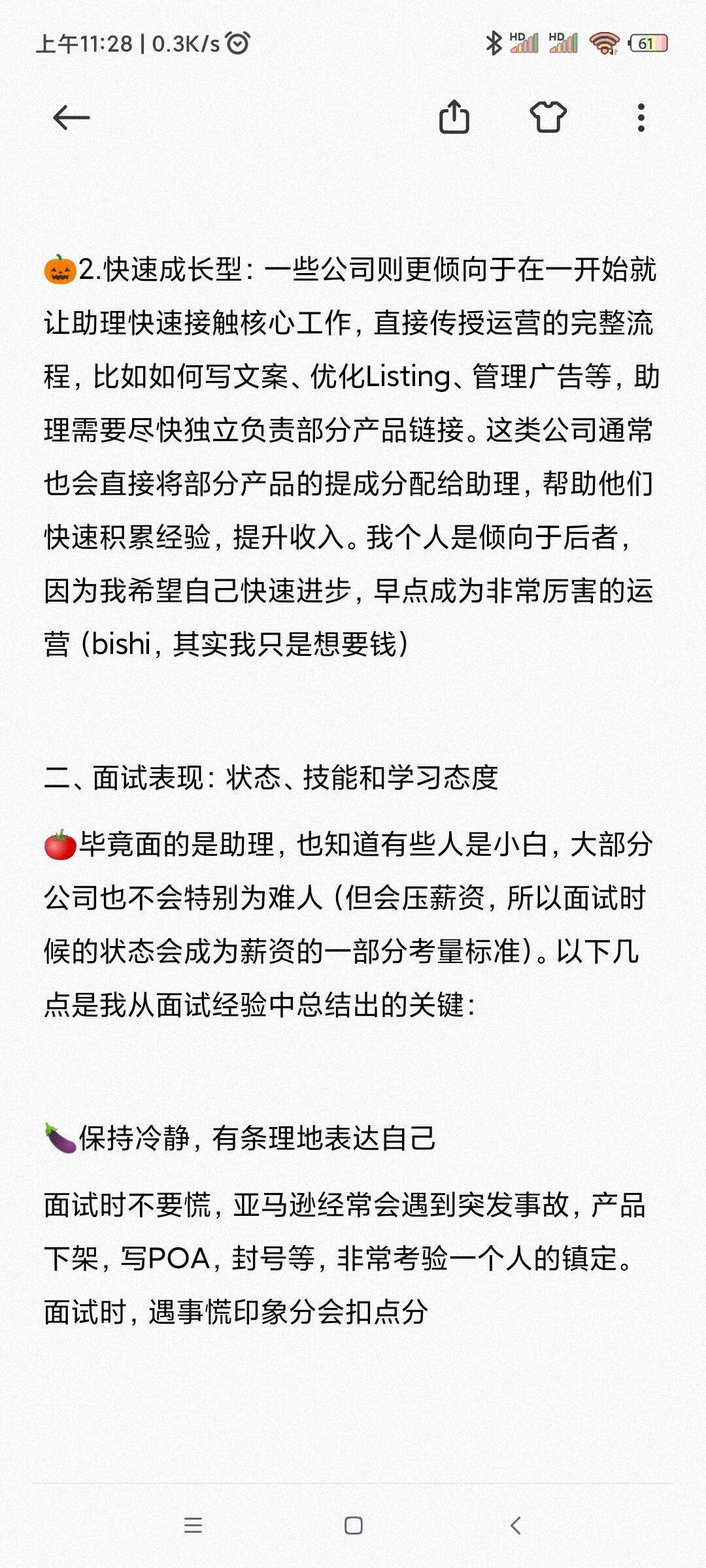Go back using the top-left arrow

coord(71,118)
